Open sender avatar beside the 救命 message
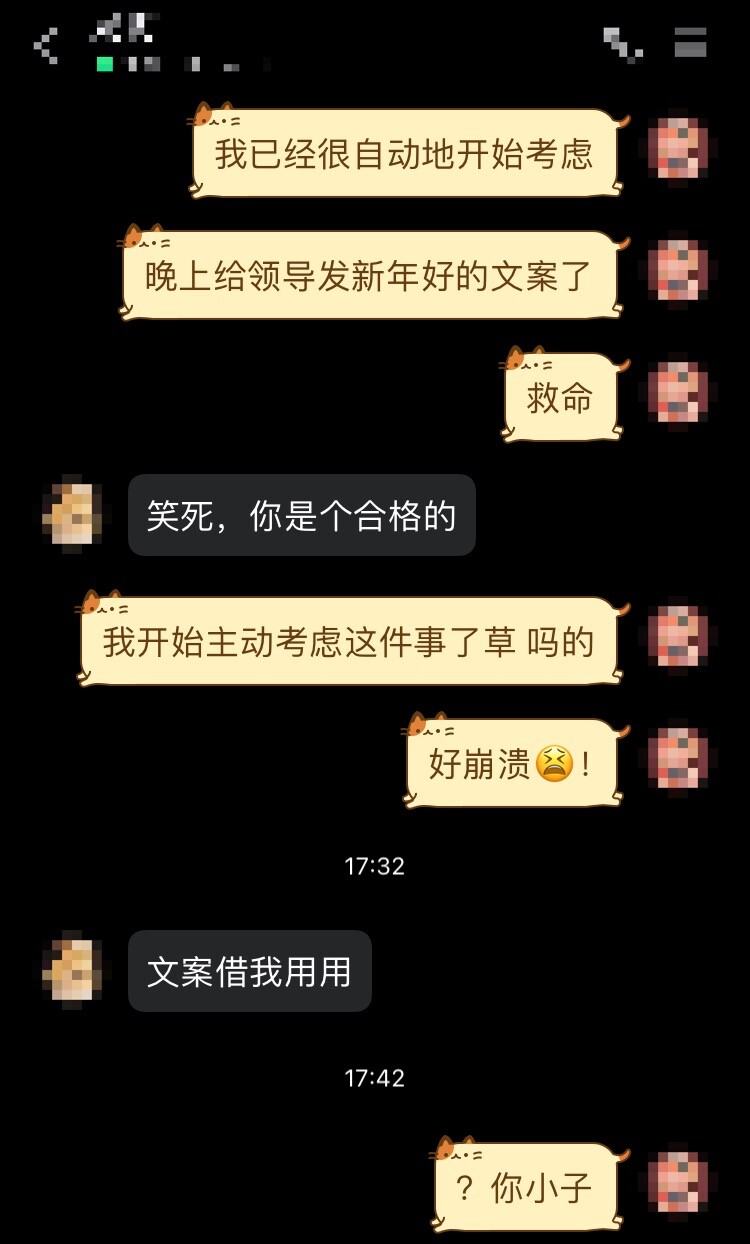 point(679,393)
